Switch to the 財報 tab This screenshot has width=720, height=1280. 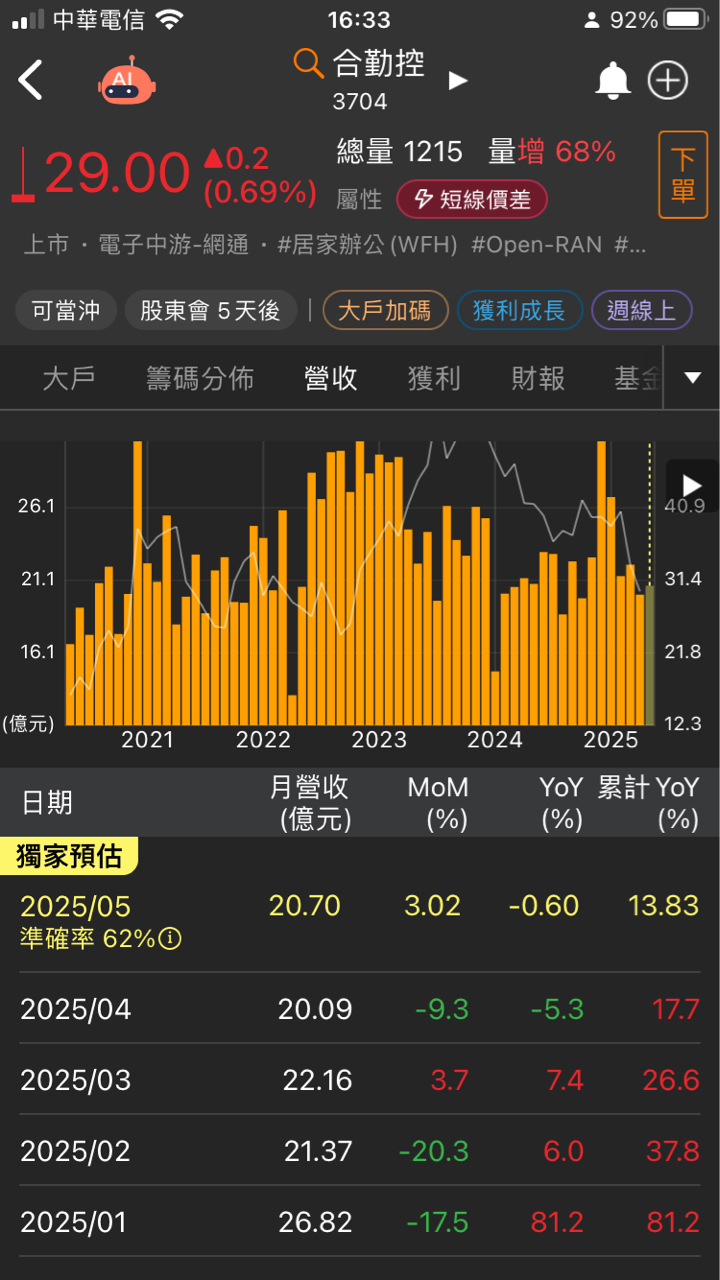[538, 378]
